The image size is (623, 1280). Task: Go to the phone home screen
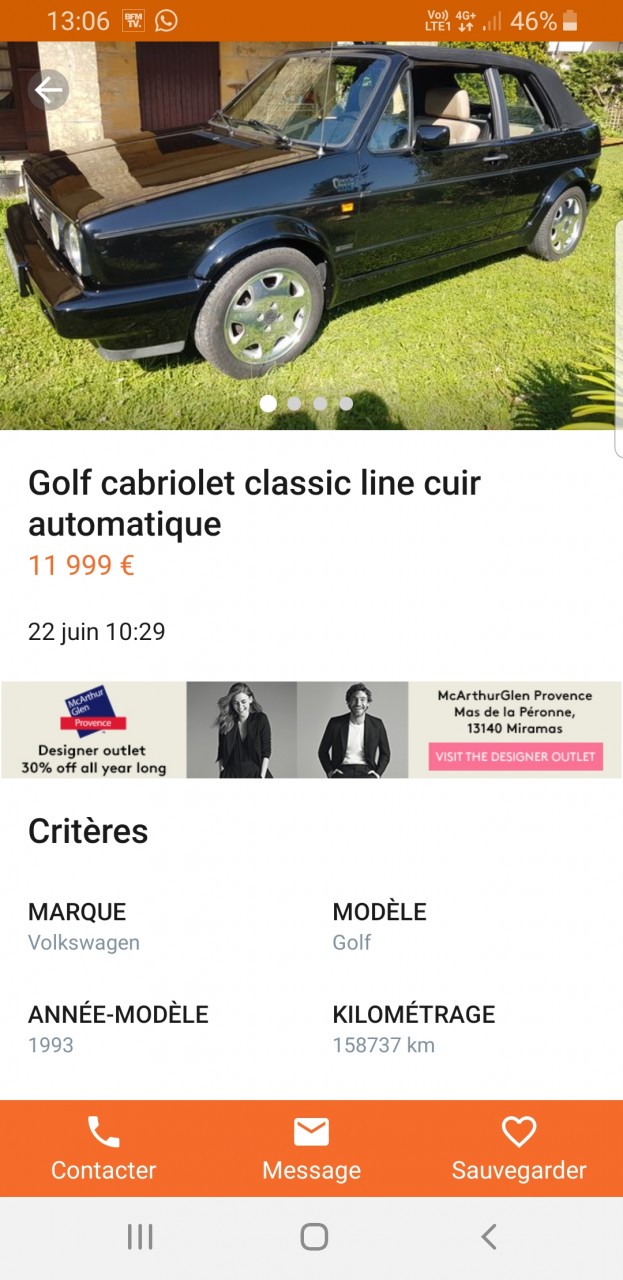(313, 1237)
